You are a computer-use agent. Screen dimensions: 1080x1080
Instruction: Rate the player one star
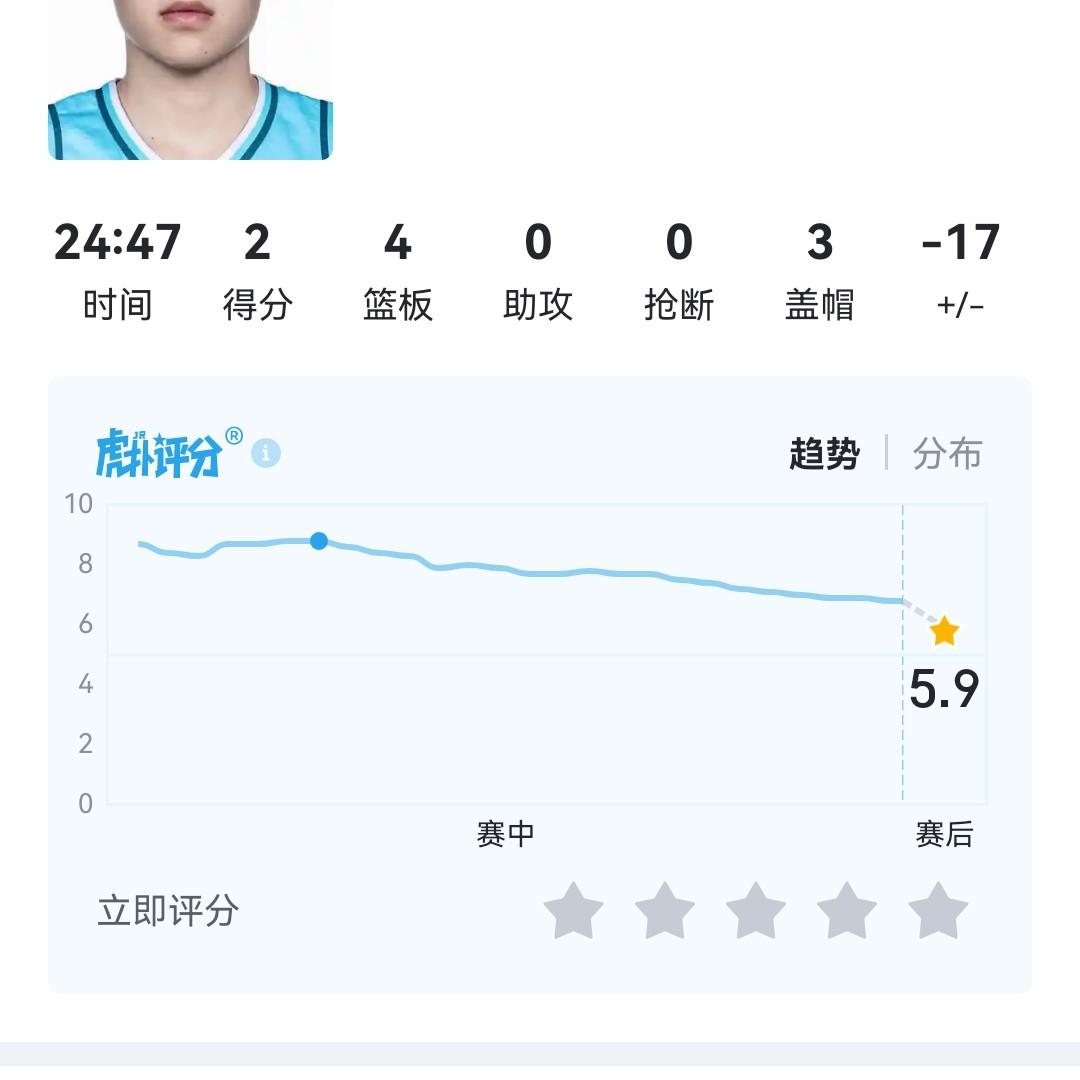(573, 910)
